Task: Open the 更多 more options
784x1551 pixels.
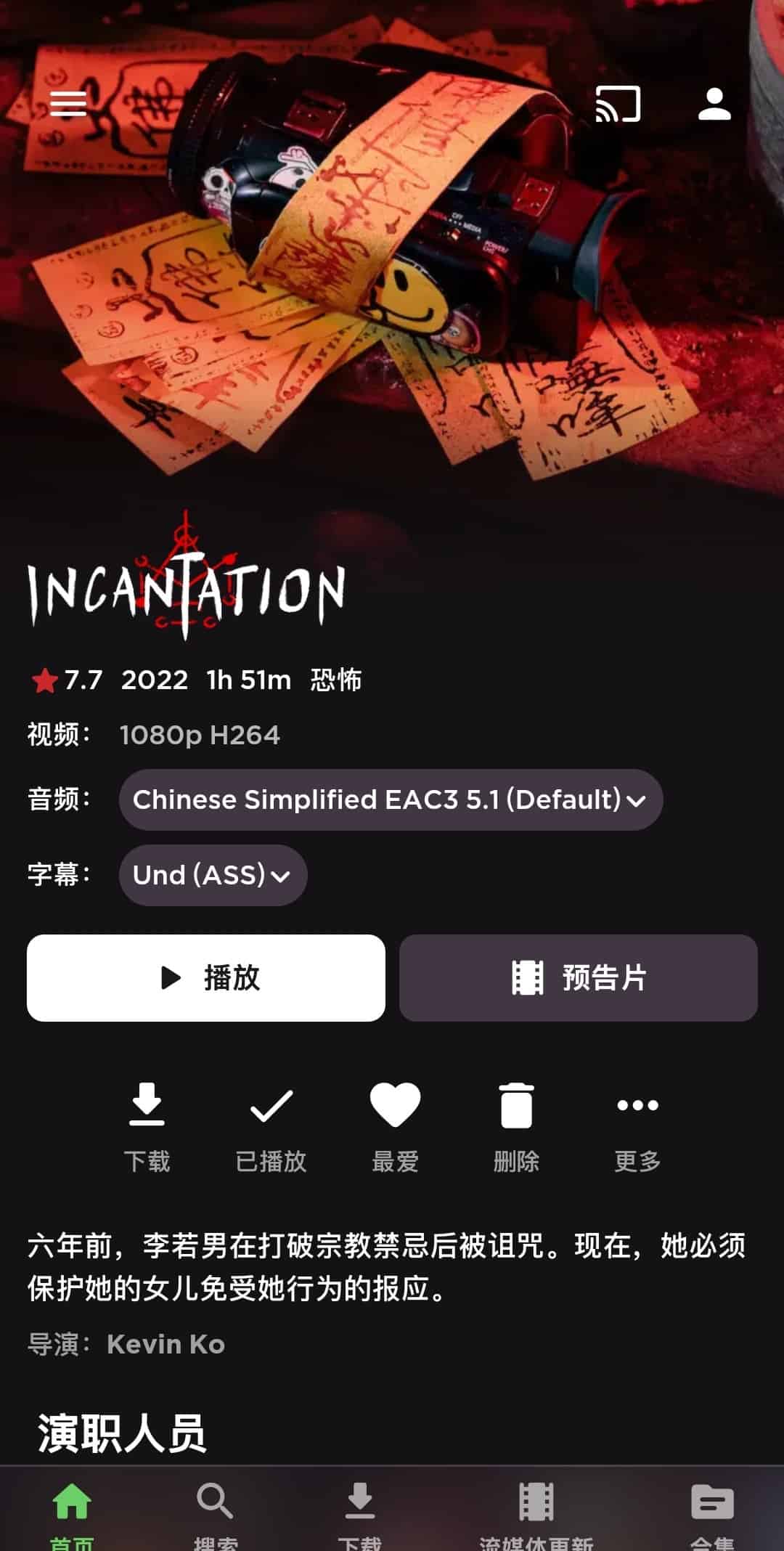Action: pyautogui.click(x=637, y=1125)
